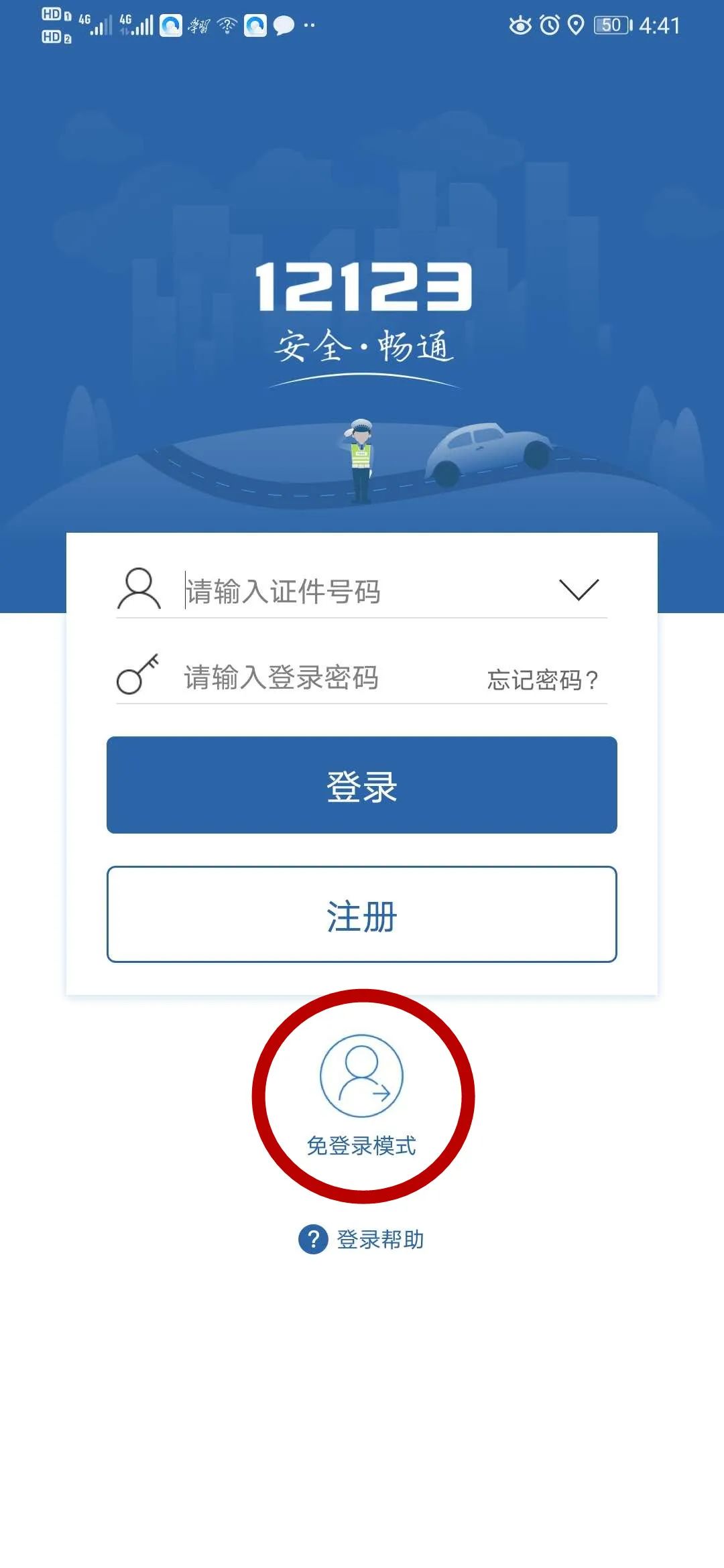724x1568 pixels.
Task: Click the question mark icon before 登录帮助
Action: [x=313, y=1238]
